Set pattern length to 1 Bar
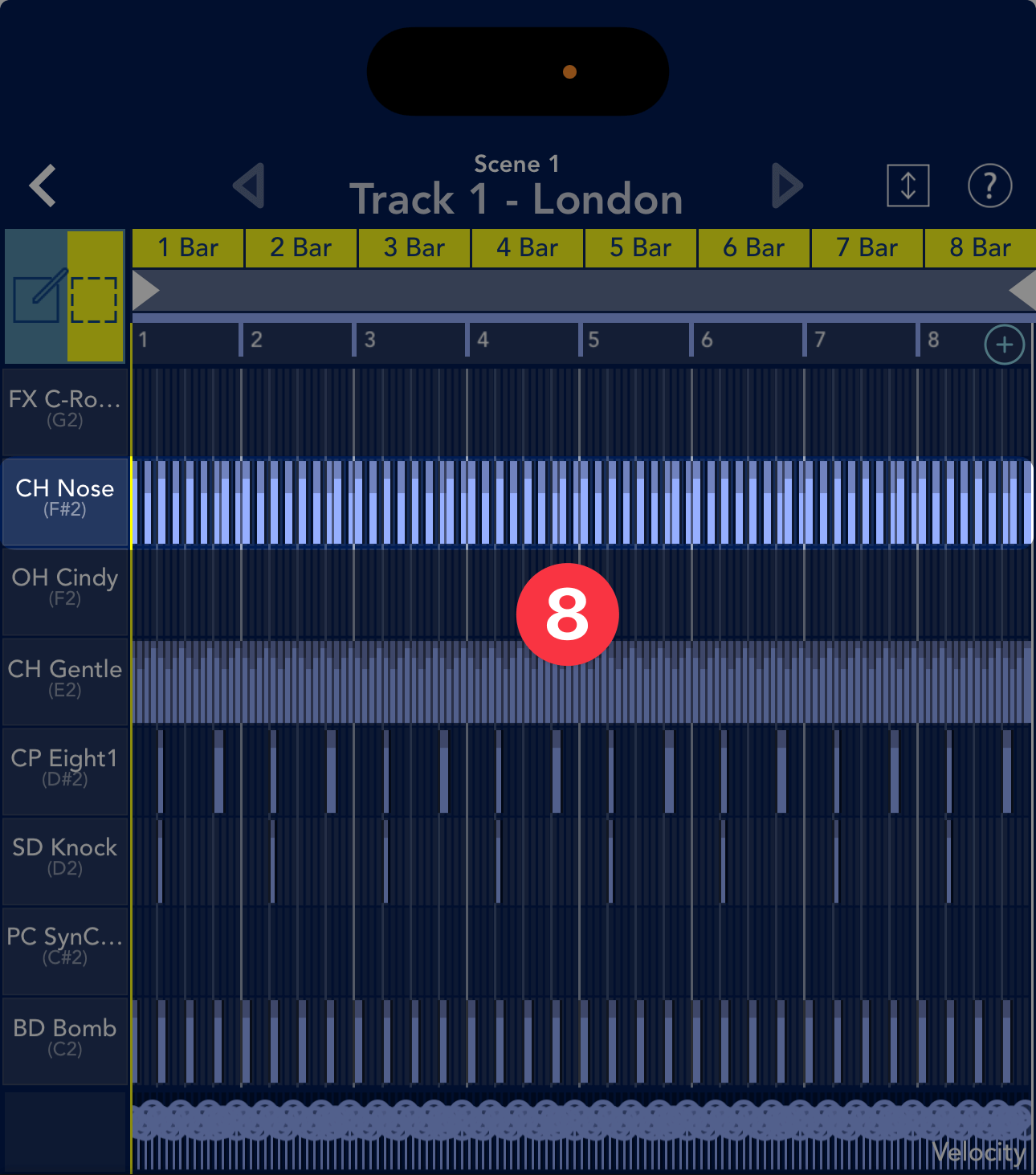The height and width of the screenshot is (1175, 1036). (188, 248)
